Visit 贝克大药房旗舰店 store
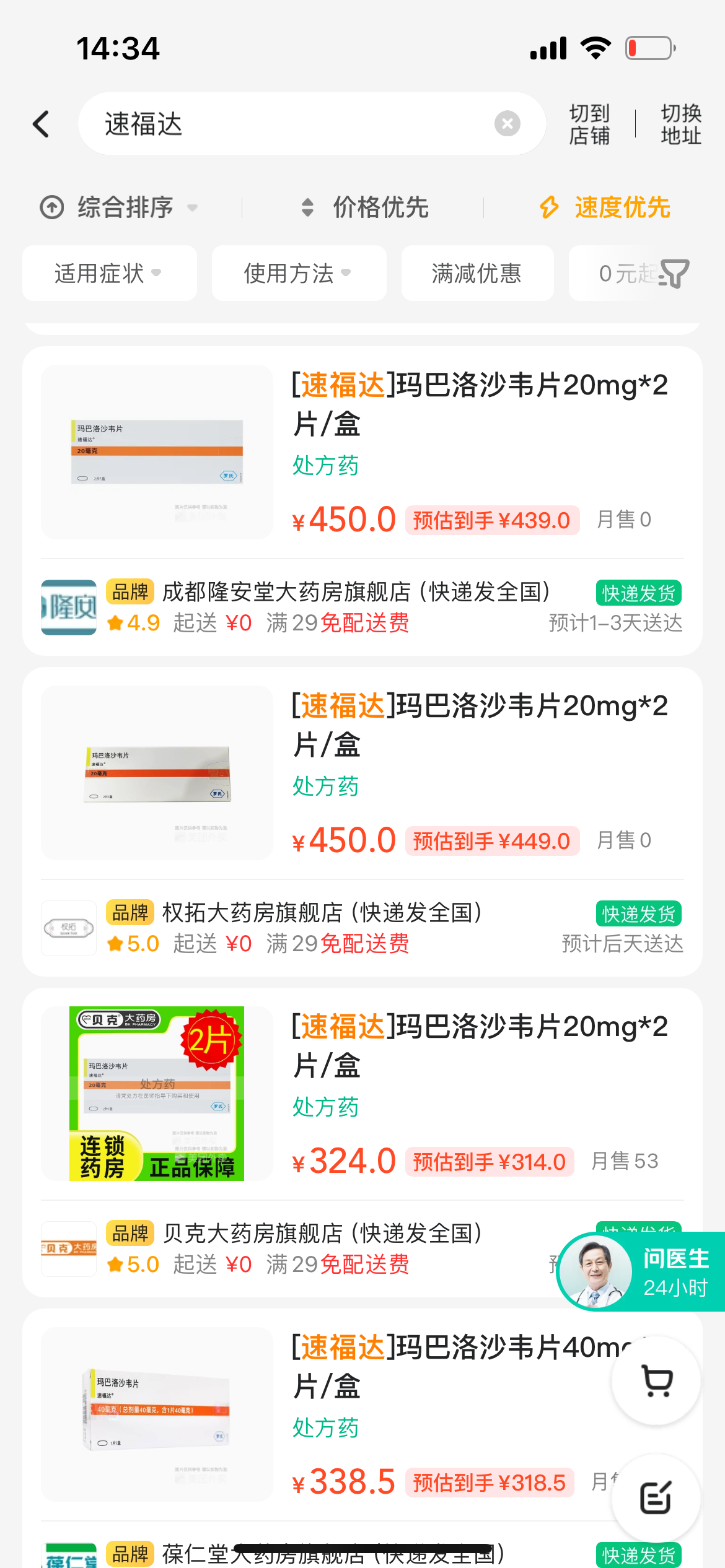 point(322,1234)
